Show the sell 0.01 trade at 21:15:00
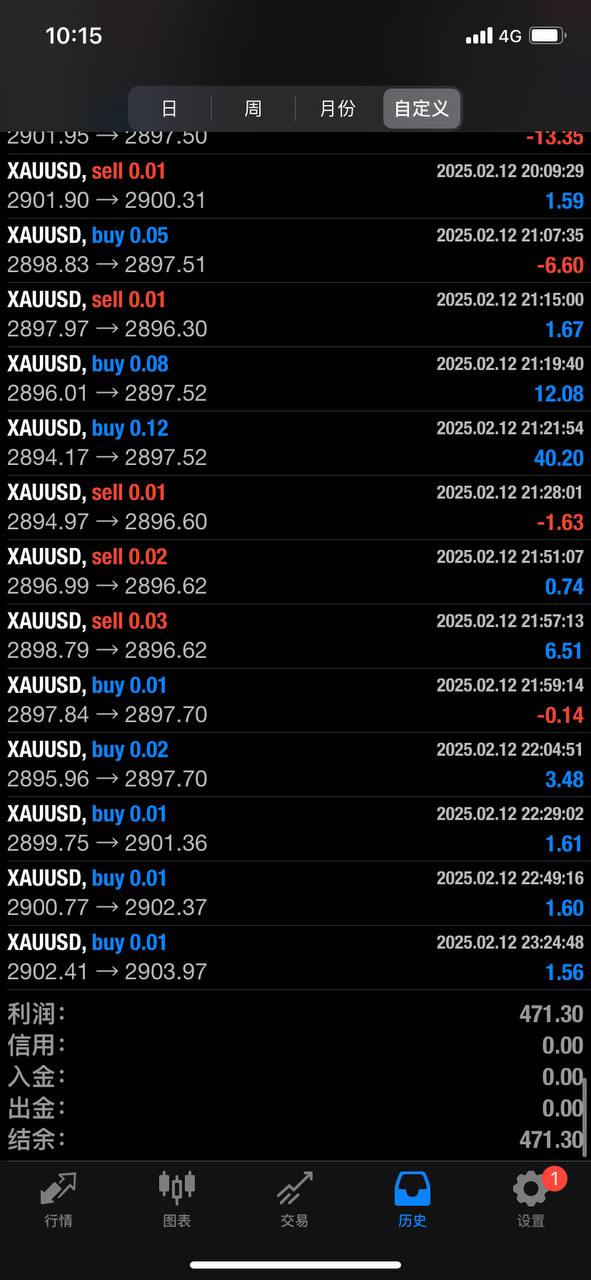Screen dimensions: 591x1280 [295, 314]
